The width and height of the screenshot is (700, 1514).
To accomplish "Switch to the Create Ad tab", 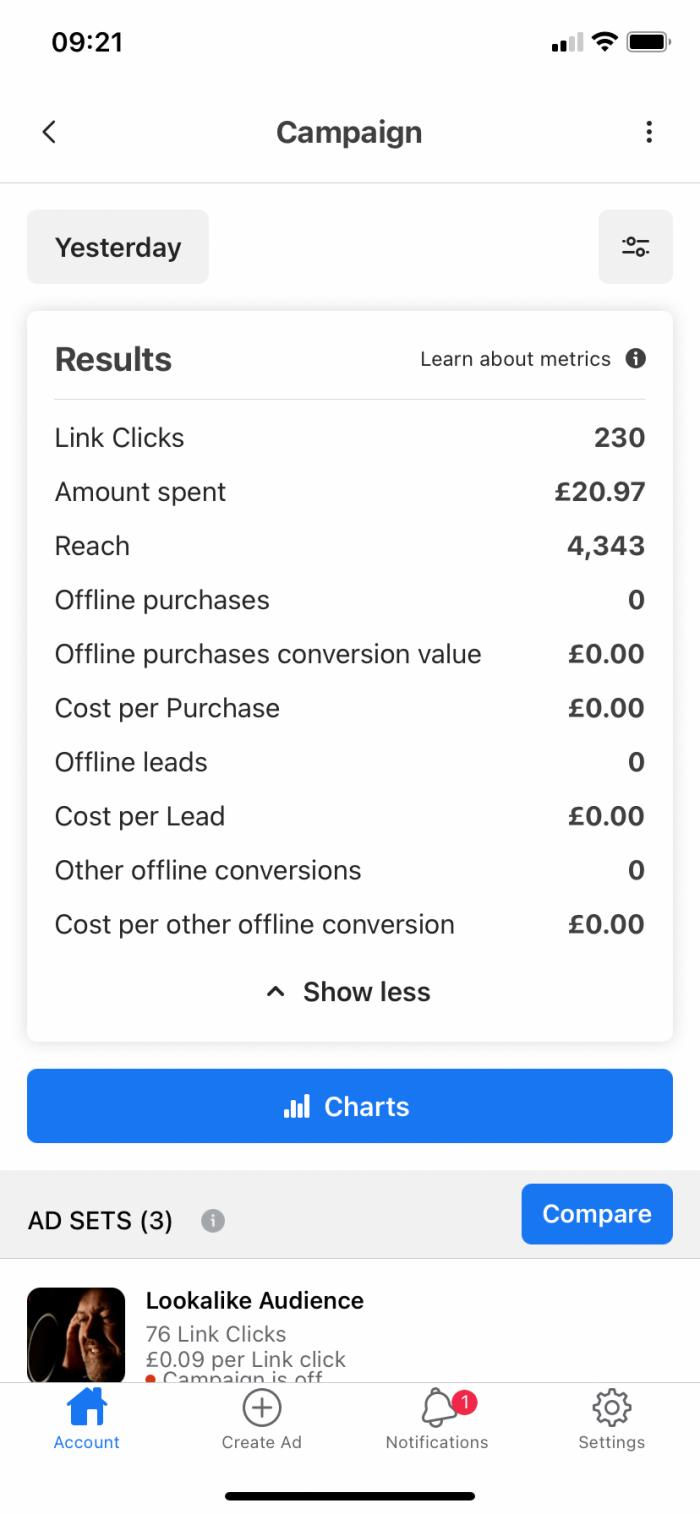I will point(261,1420).
